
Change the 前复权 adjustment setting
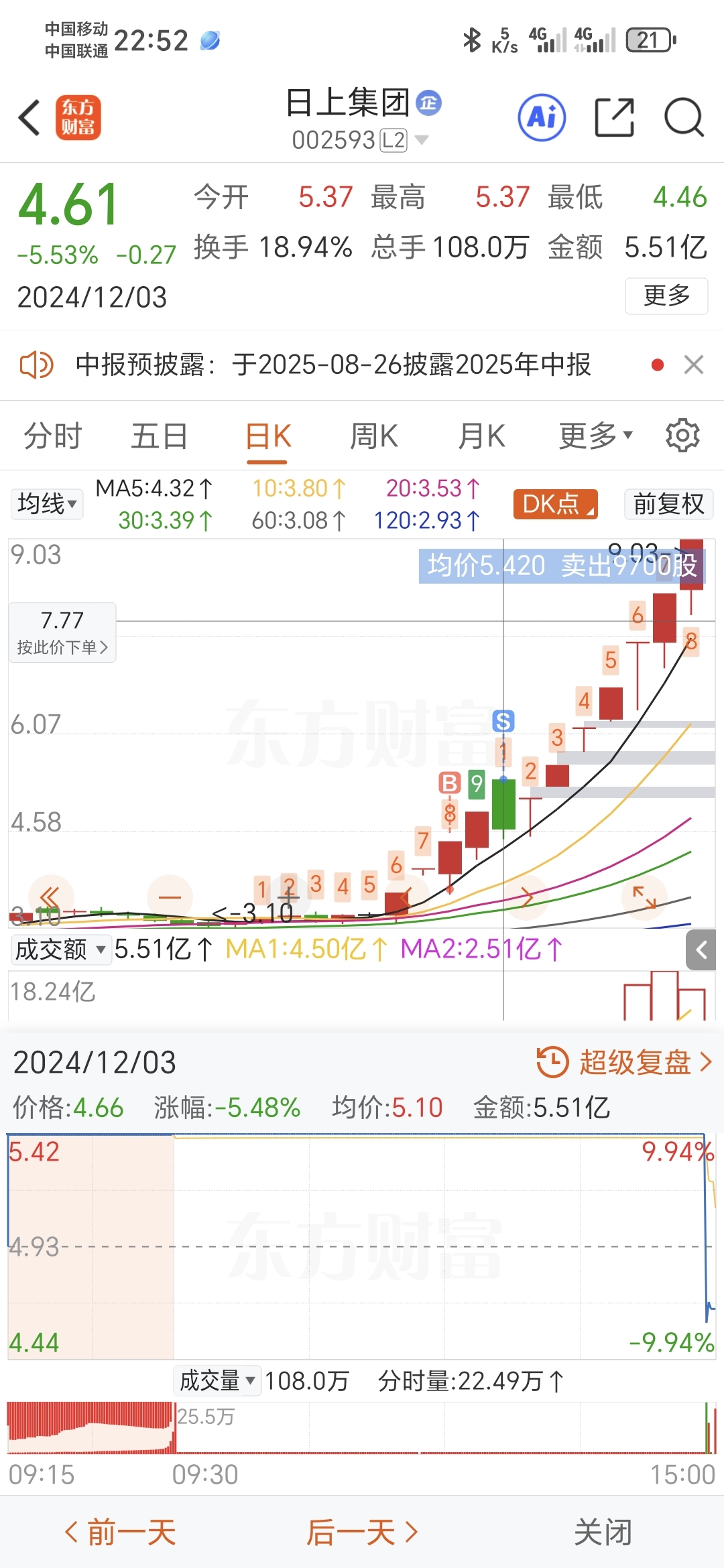(x=668, y=504)
